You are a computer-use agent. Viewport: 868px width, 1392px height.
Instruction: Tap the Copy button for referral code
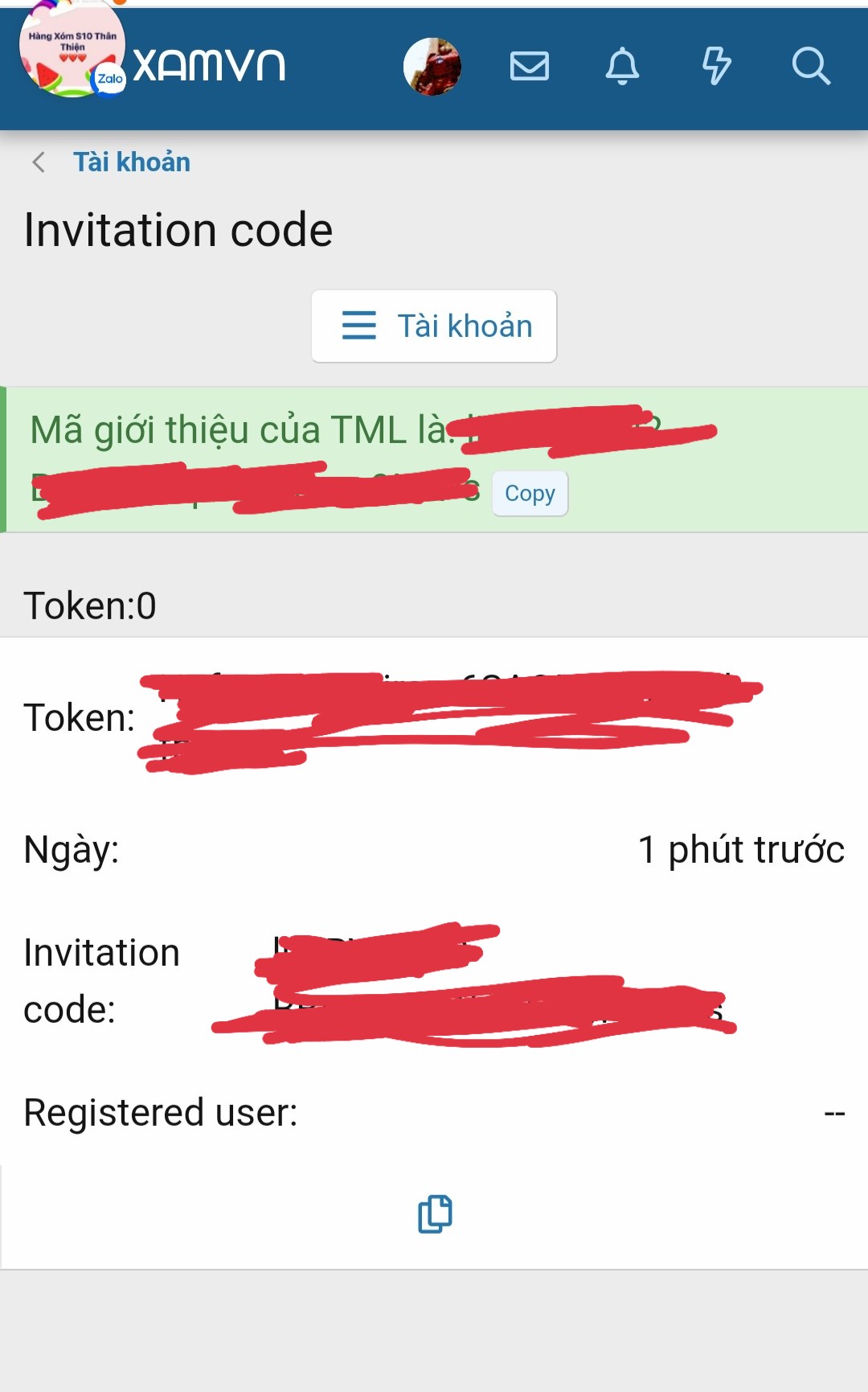pyautogui.click(x=530, y=493)
